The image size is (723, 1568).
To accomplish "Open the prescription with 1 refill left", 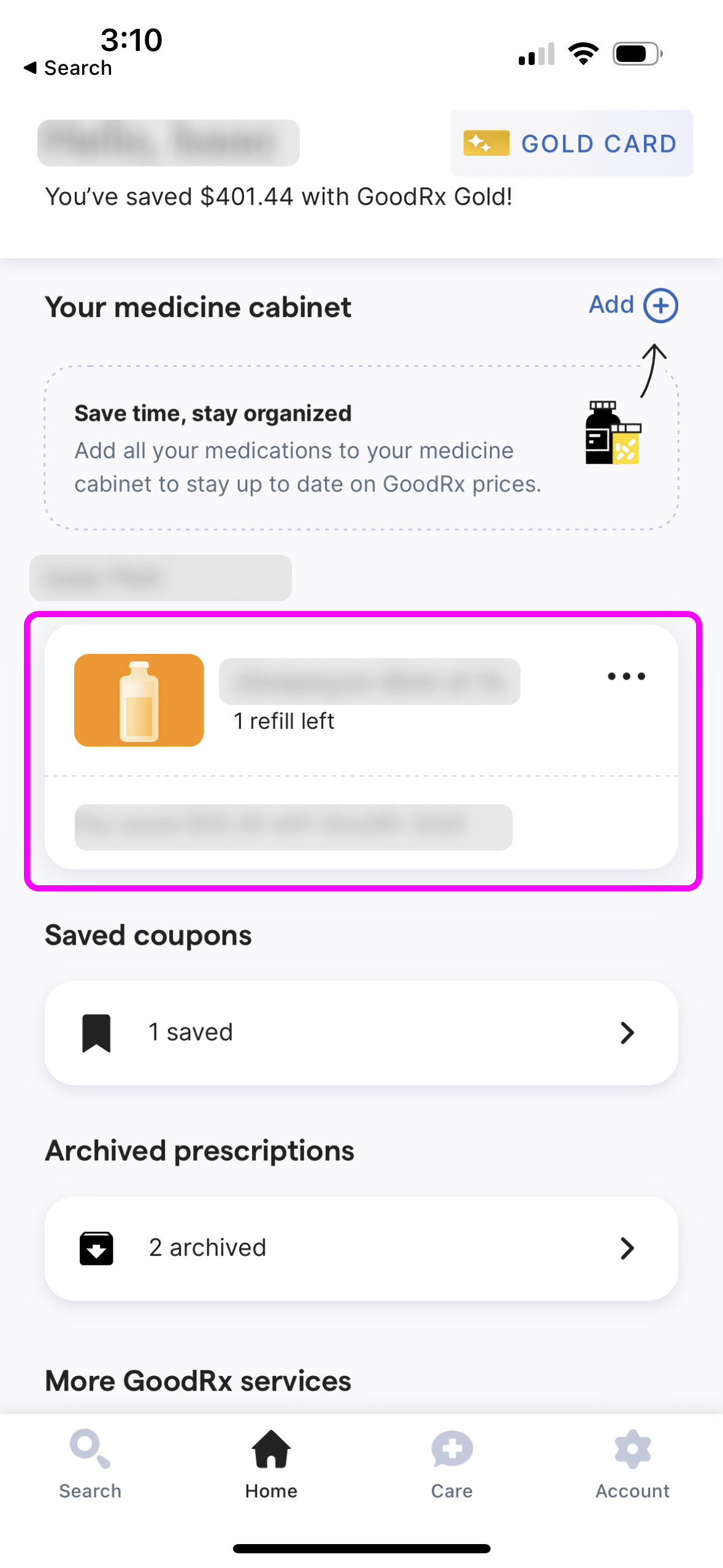I will (x=361, y=747).
